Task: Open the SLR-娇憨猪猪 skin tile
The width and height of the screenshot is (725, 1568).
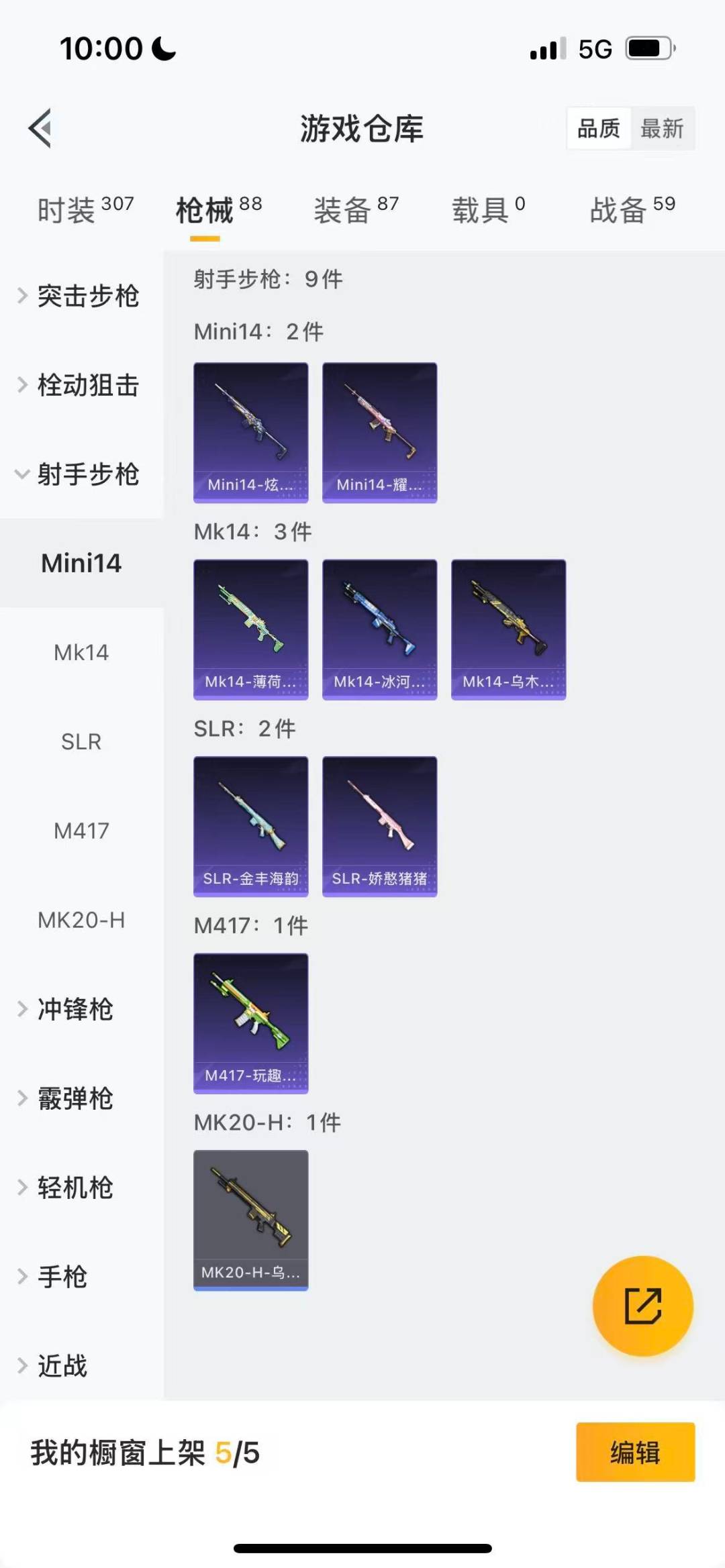Action: click(380, 826)
